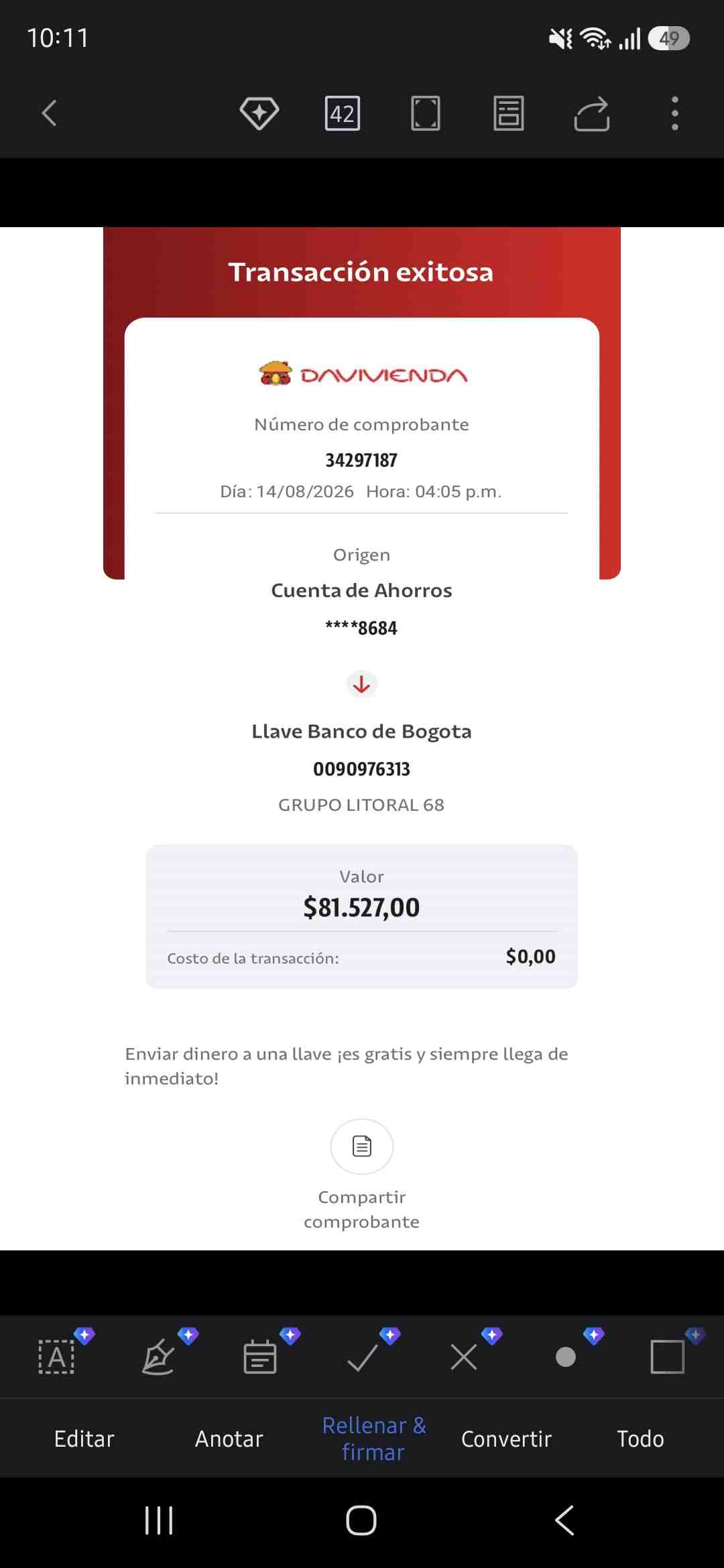
Task: Select the date stamp tool
Action: [x=260, y=1357]
